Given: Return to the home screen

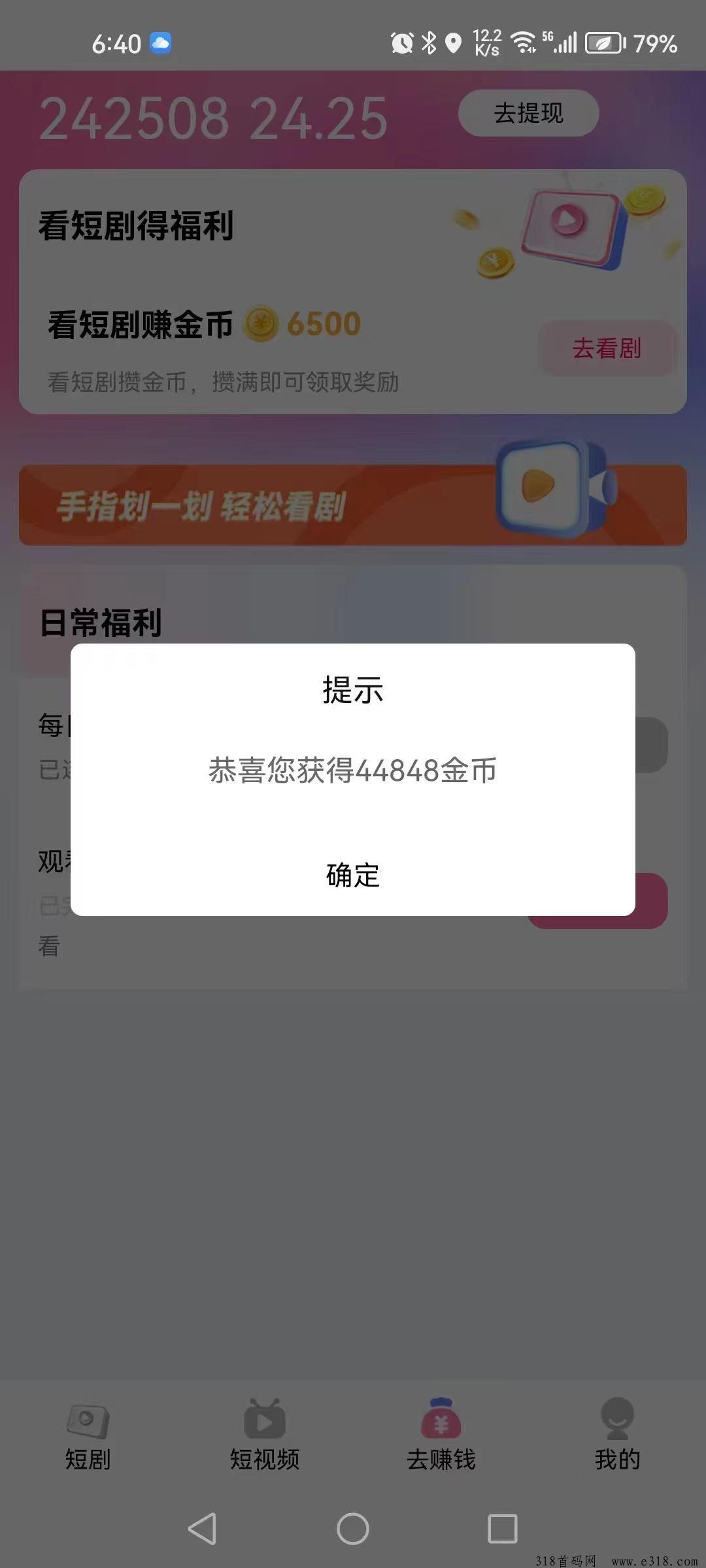Looking at the screenshot, I should click(353, 1529).
